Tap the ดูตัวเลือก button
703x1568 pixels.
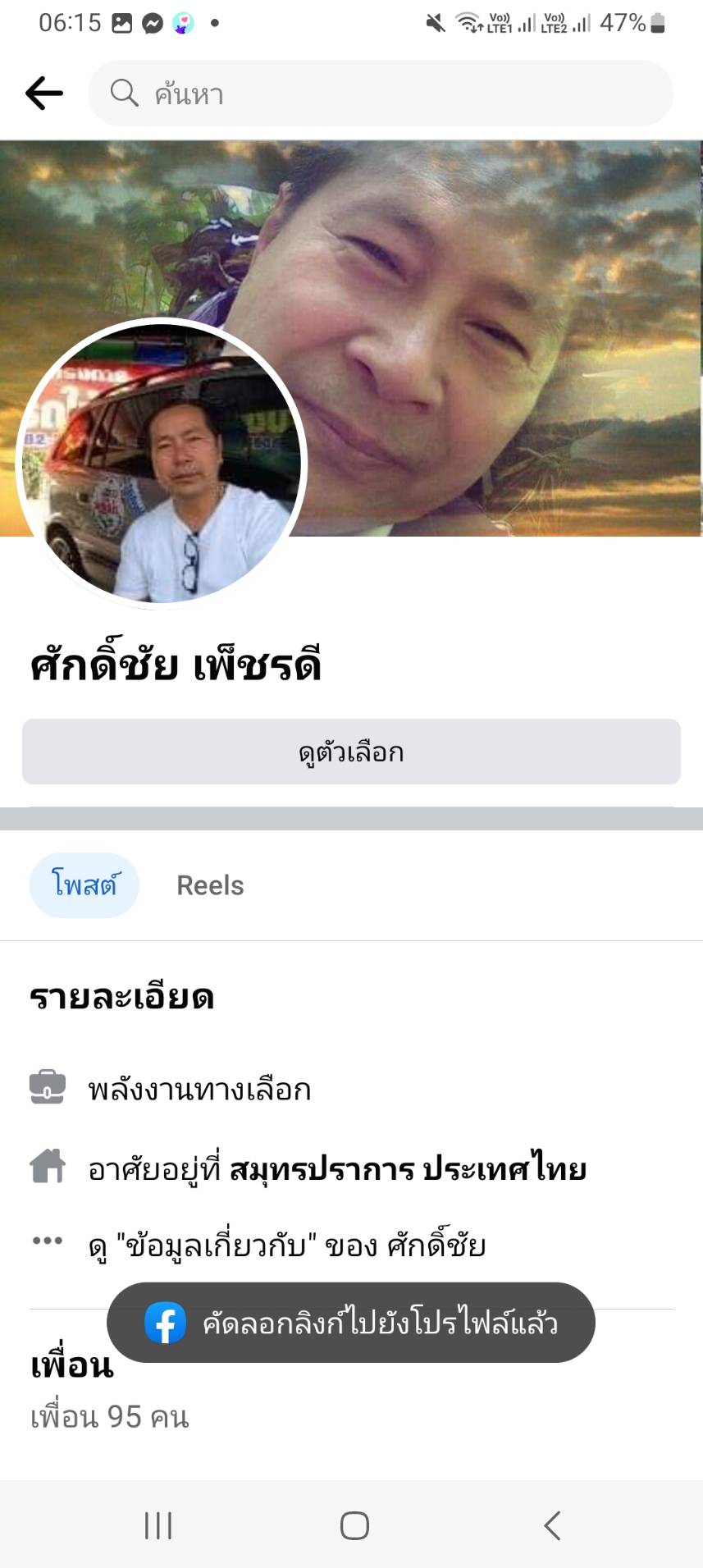[x=351, y=752]
